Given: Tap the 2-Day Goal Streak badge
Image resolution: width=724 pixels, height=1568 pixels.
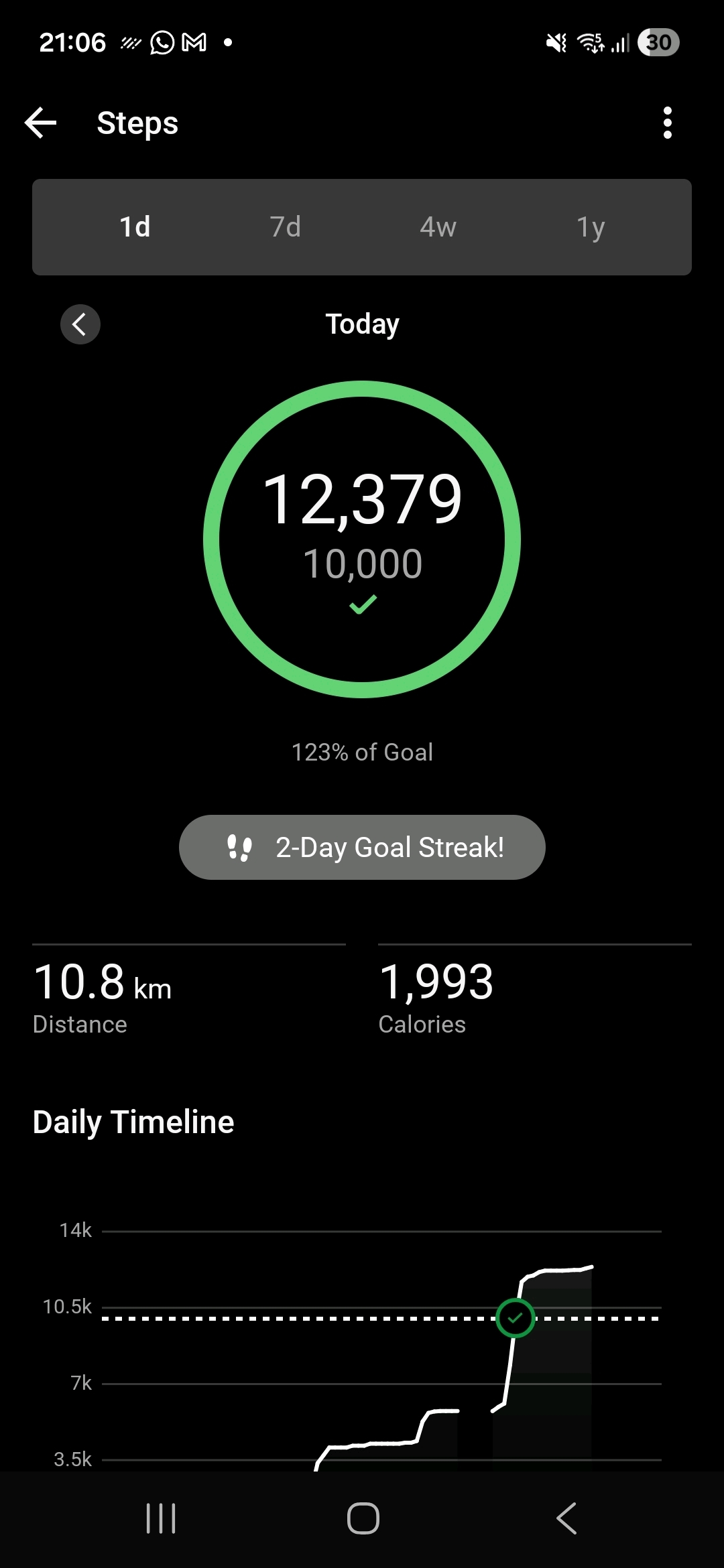Looking at the screenshot, I should (x=362, y=848).
